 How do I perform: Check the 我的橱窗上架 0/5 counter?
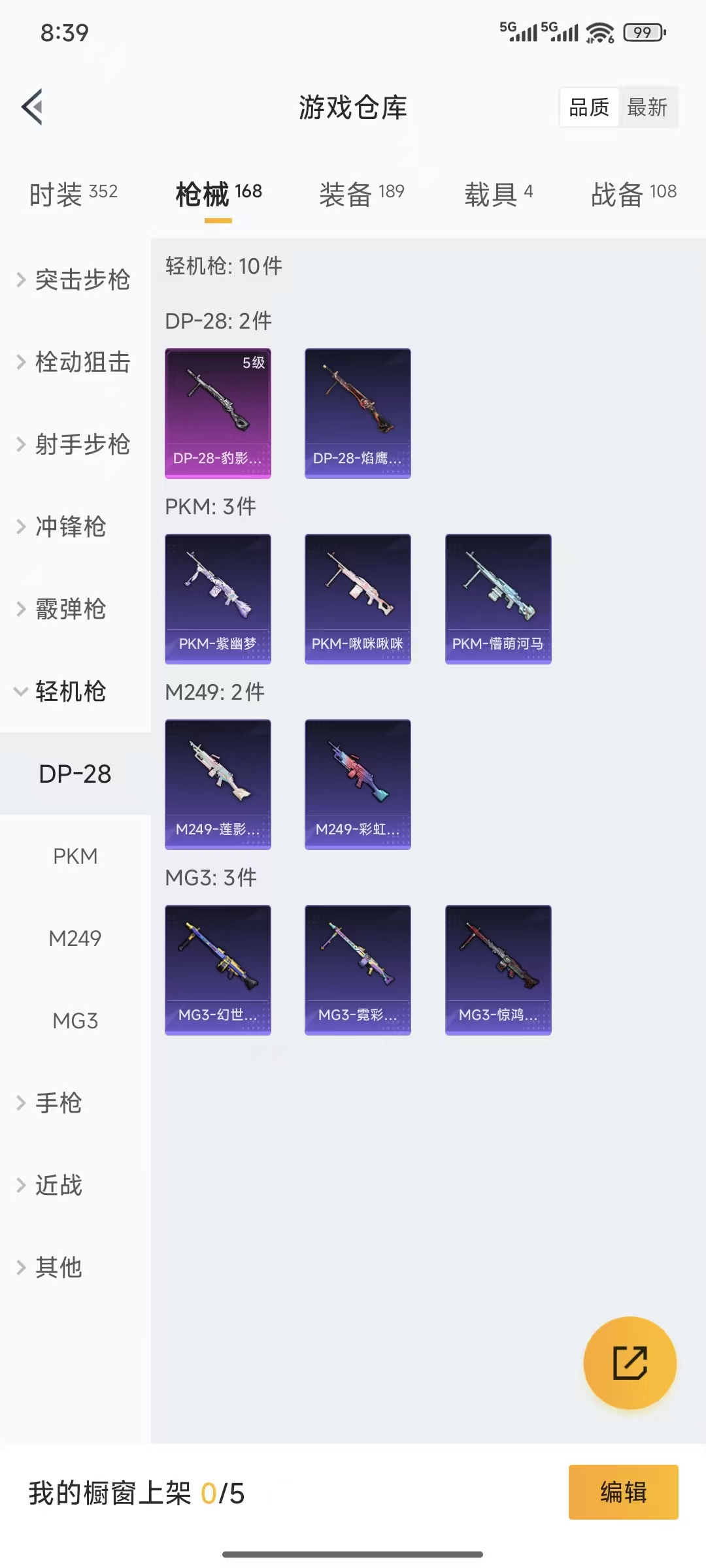(137, 1492)
